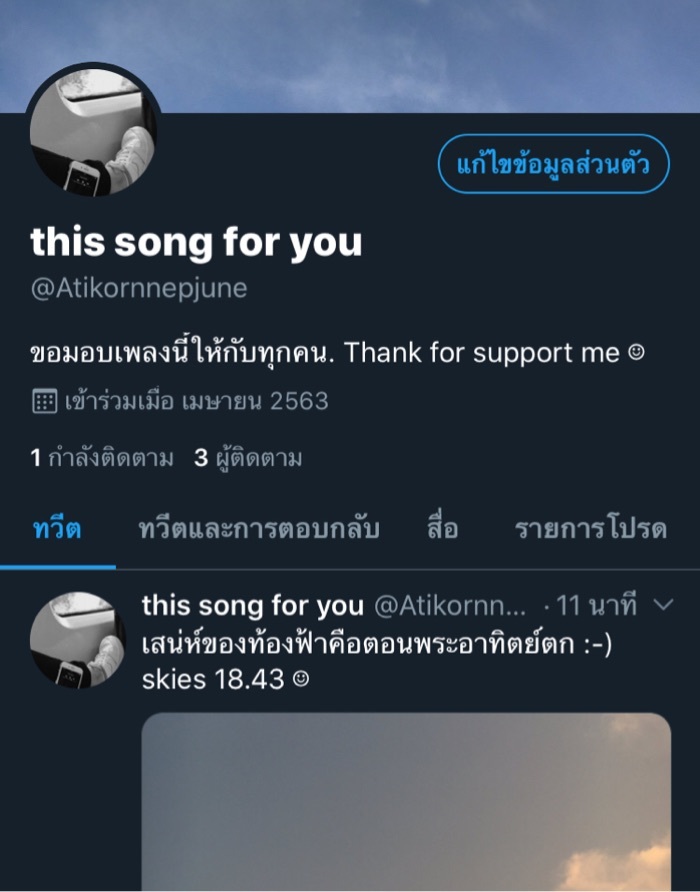The height and width of the screenshot is (892, 700).
Task: Switch to the ทวีต tab
Action: 56,529
